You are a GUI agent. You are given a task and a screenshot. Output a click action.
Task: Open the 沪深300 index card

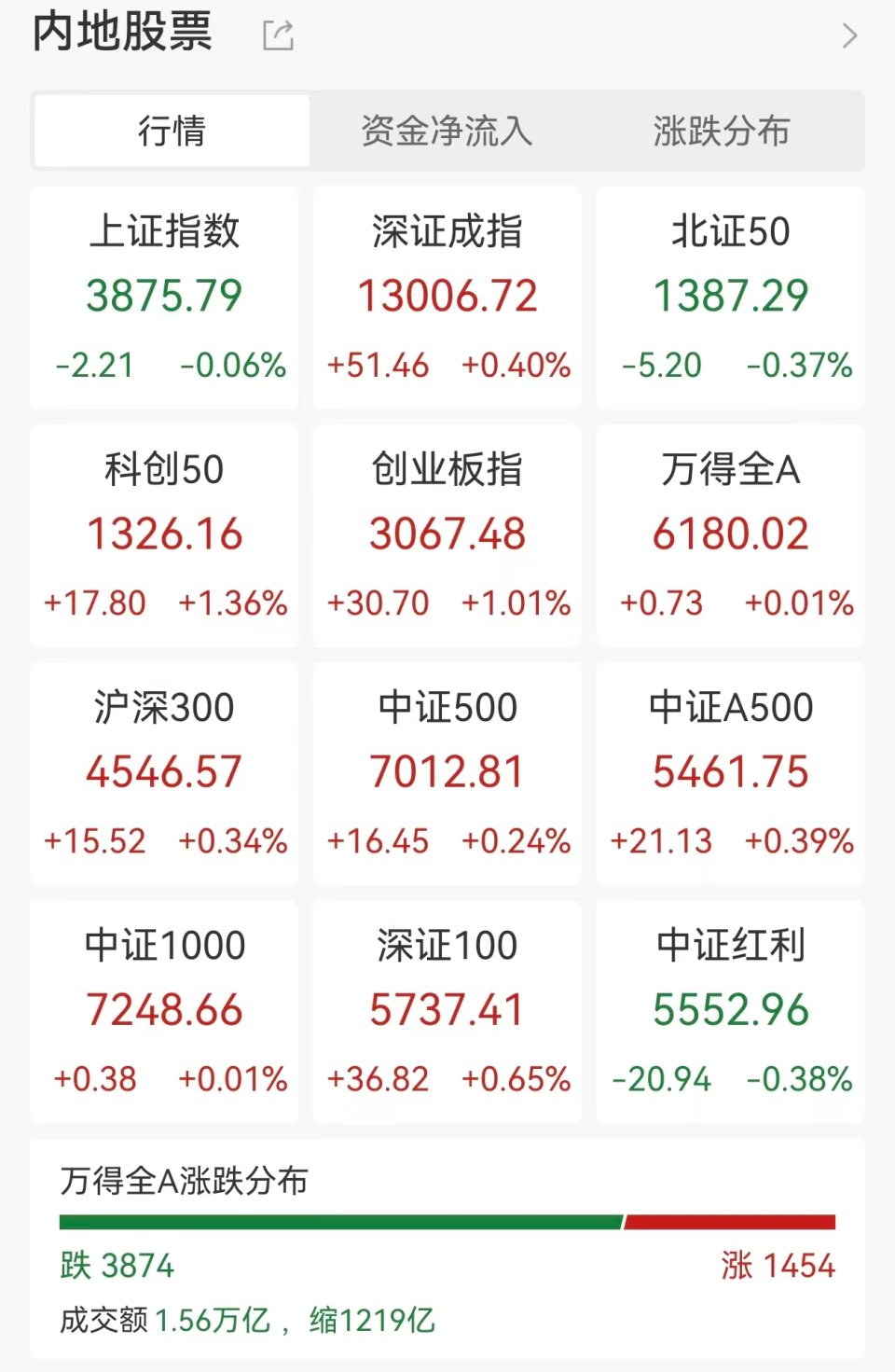click(x=164, y=772)
